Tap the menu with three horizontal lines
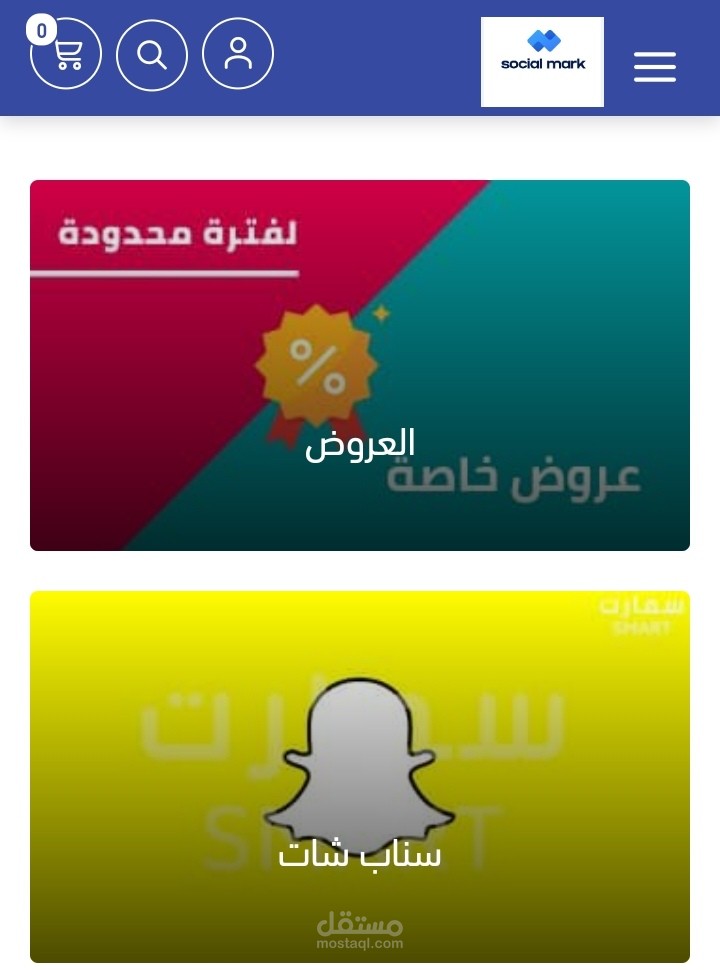The image size is (720, 970). 654,66
